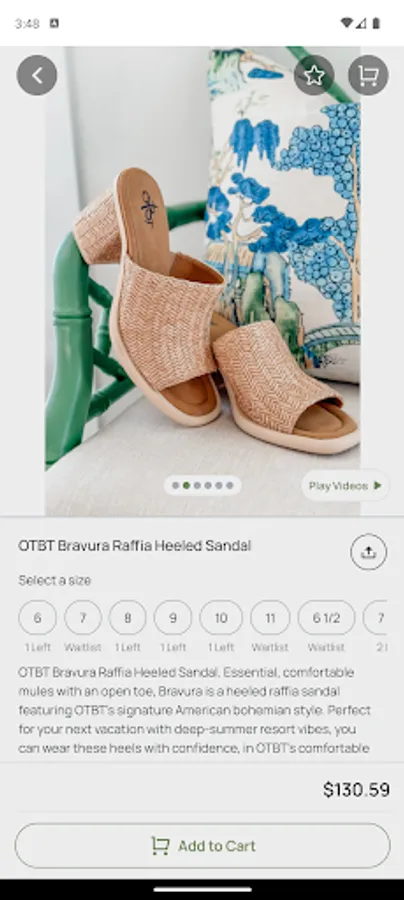This screenshot has width=404, height=900.
Task: Add sandal to favorites with star icon
Action: click(314, 75)
